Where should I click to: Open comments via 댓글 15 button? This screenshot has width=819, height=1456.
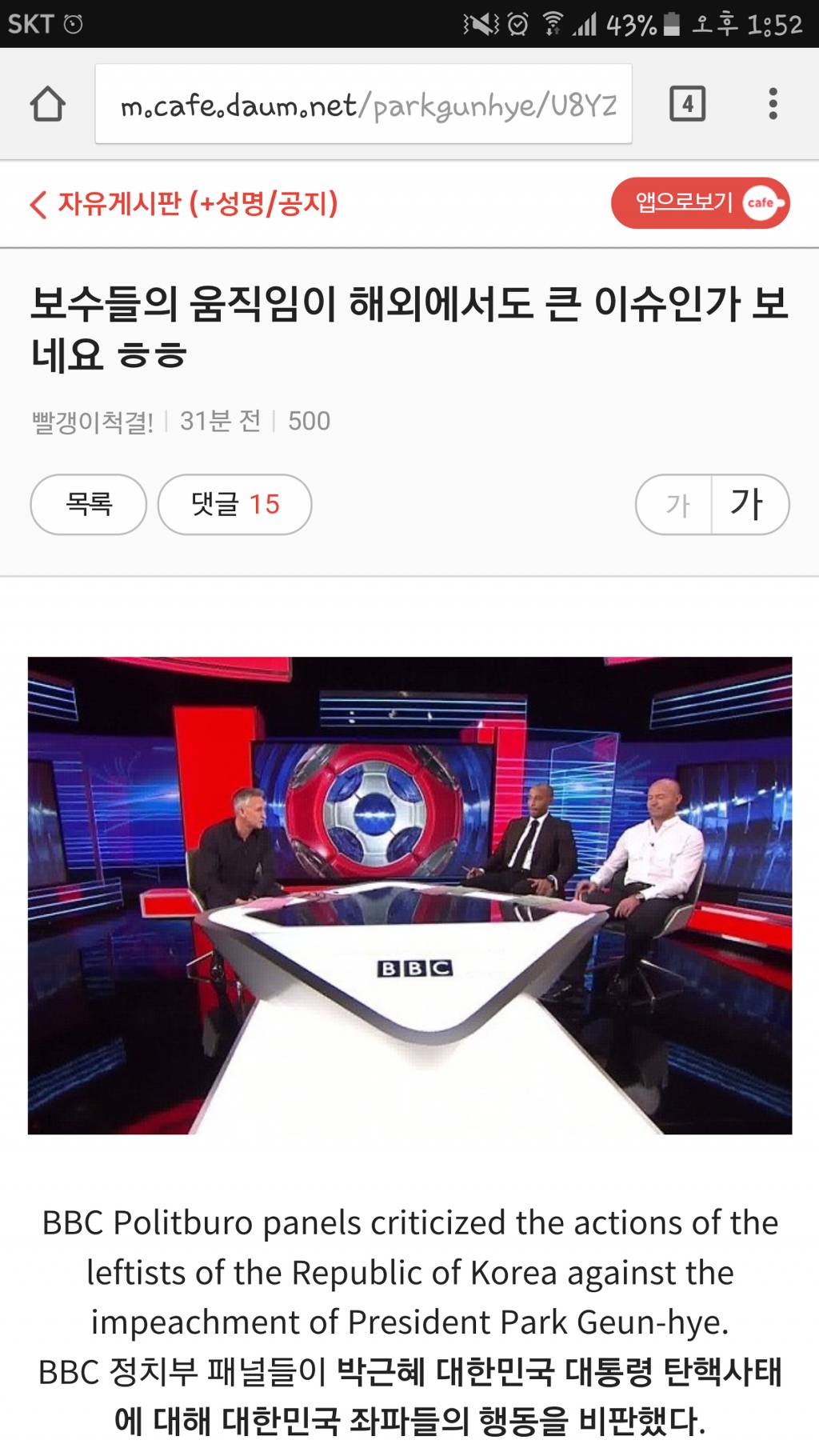click(x=234, y=504)
